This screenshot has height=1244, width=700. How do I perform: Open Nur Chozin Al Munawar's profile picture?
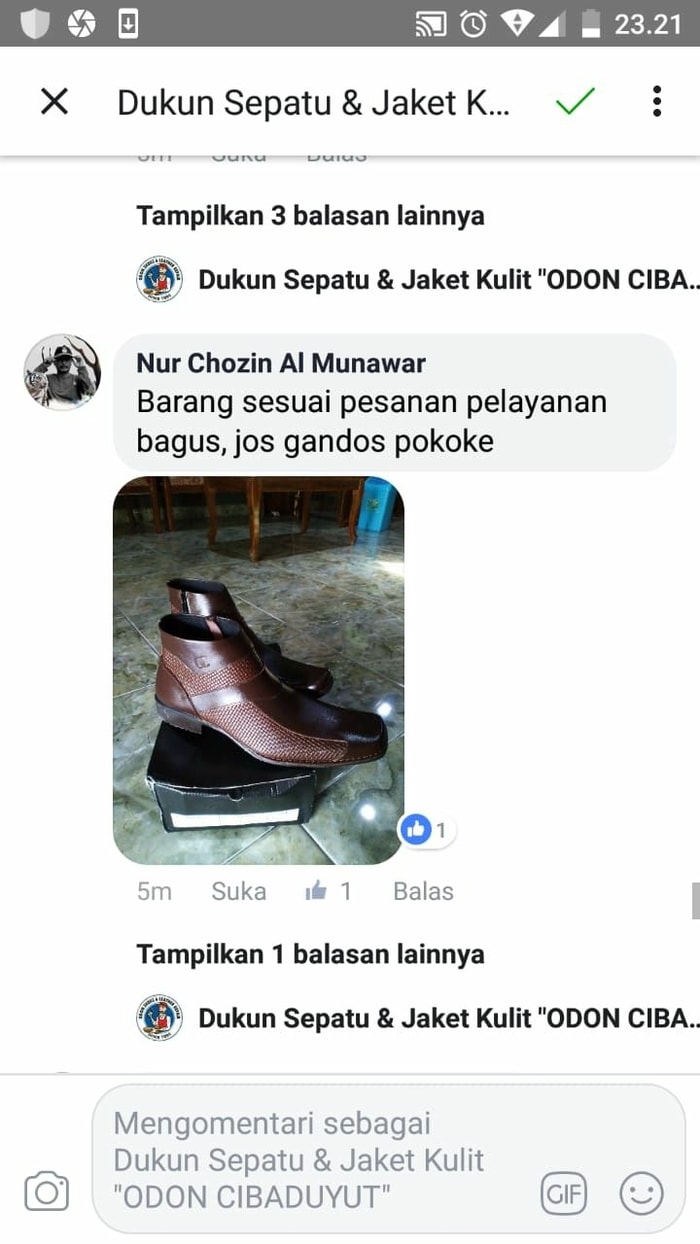point(62,372)
